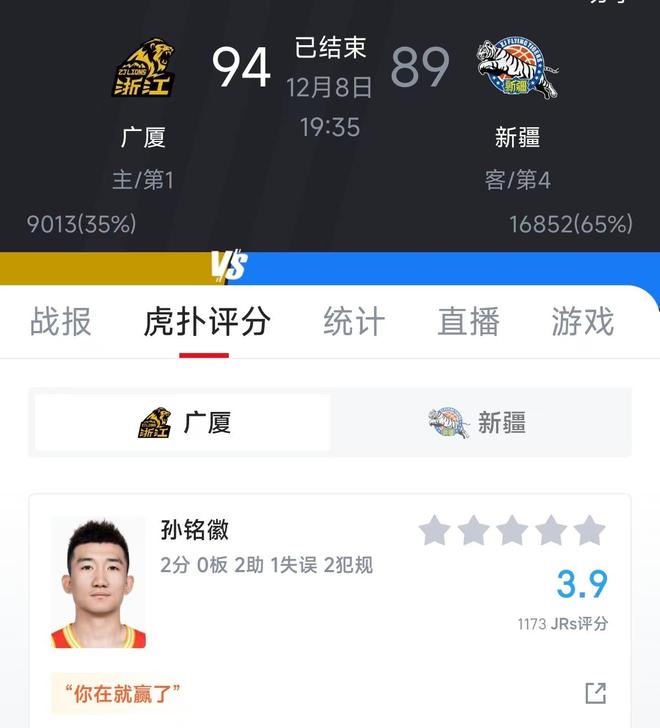Go to the 直播 tab
Image resolution: width=660 pixels, height=728 pixels.
click(x=468, y=322)
